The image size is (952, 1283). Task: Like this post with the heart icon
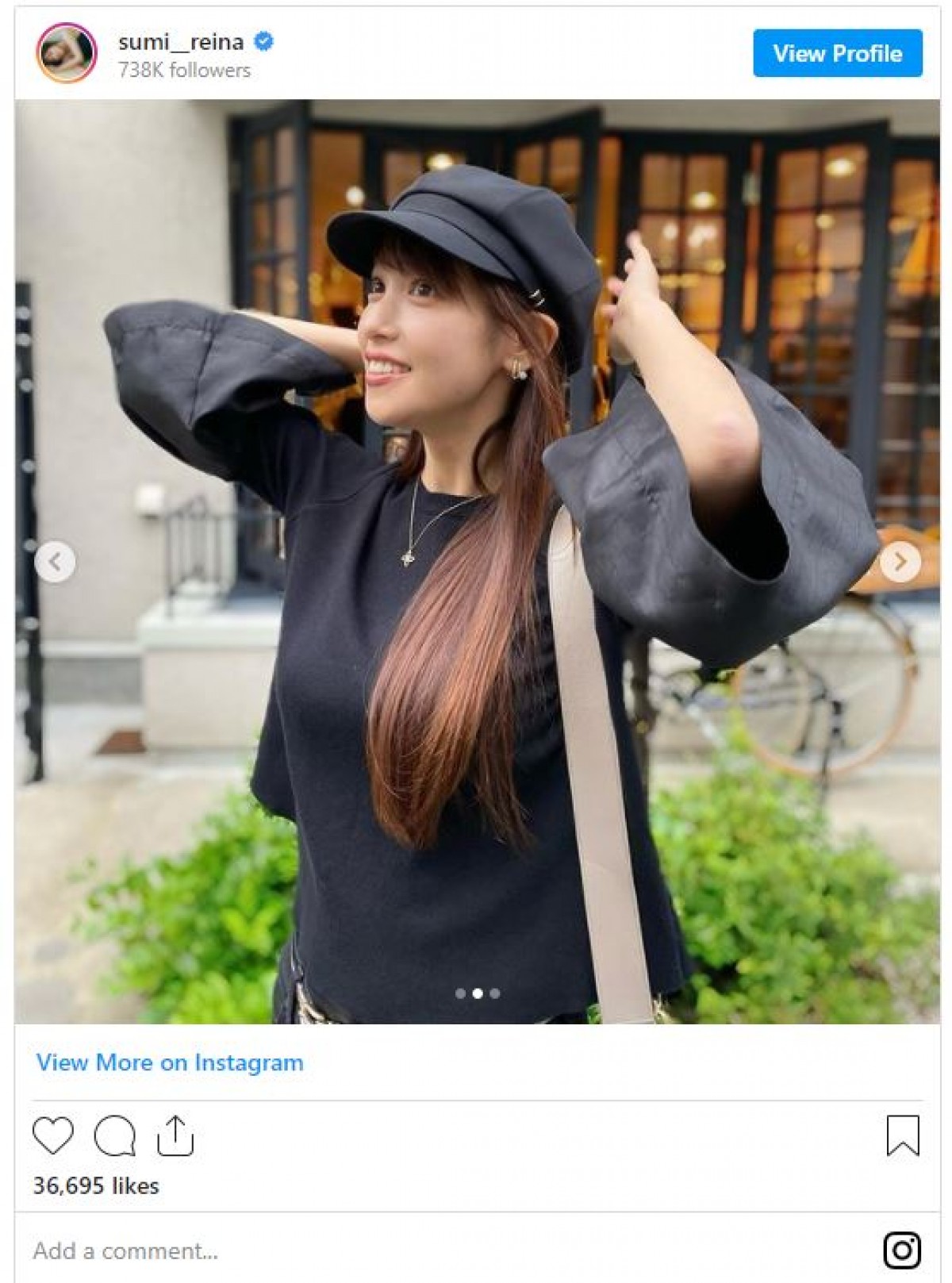coord(53,1135)
